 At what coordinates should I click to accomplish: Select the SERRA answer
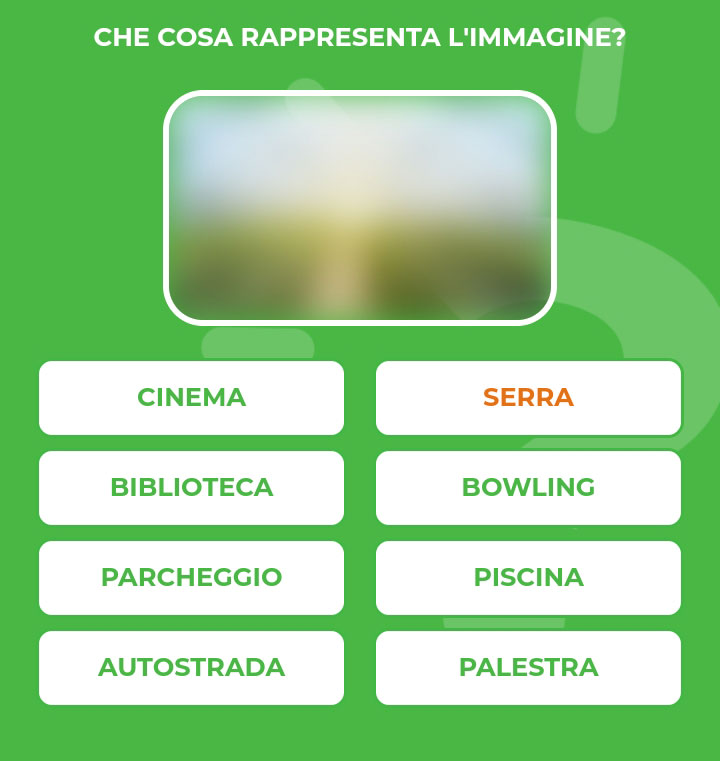coord(528,398)
